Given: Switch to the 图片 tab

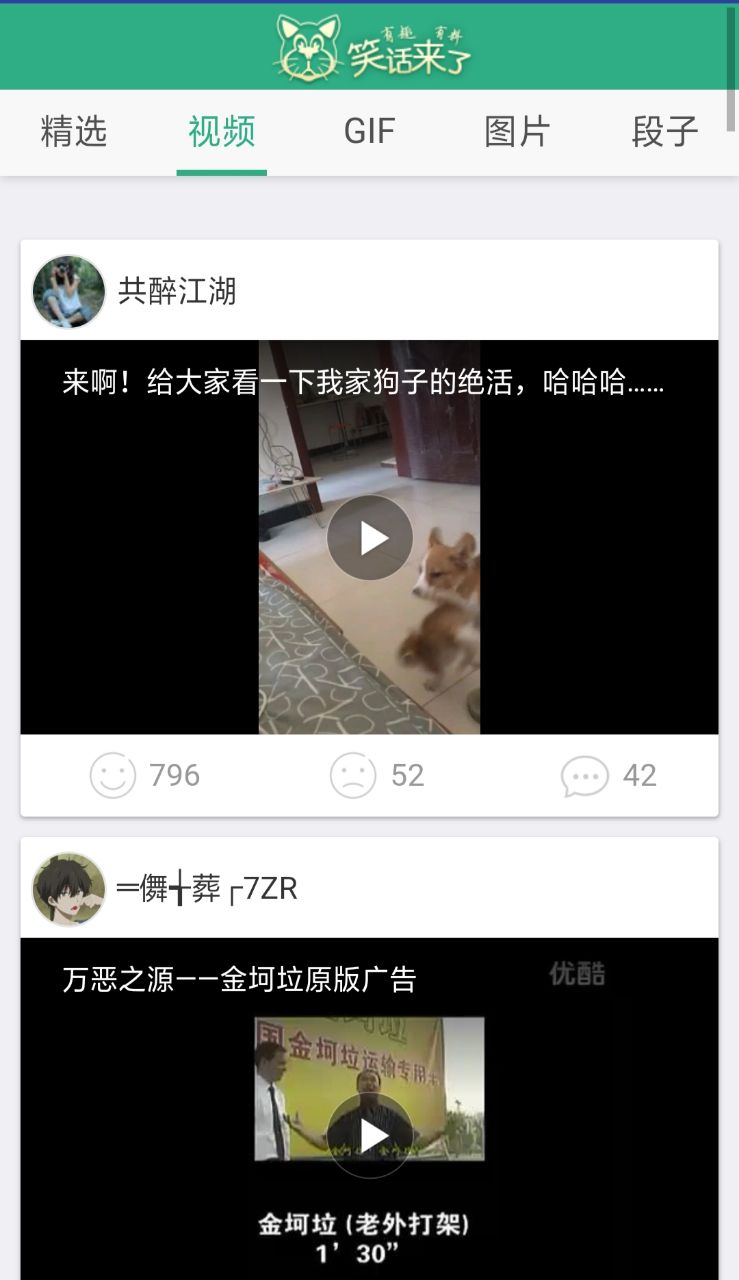Looking at the screenshot, I should coord(517,132).
